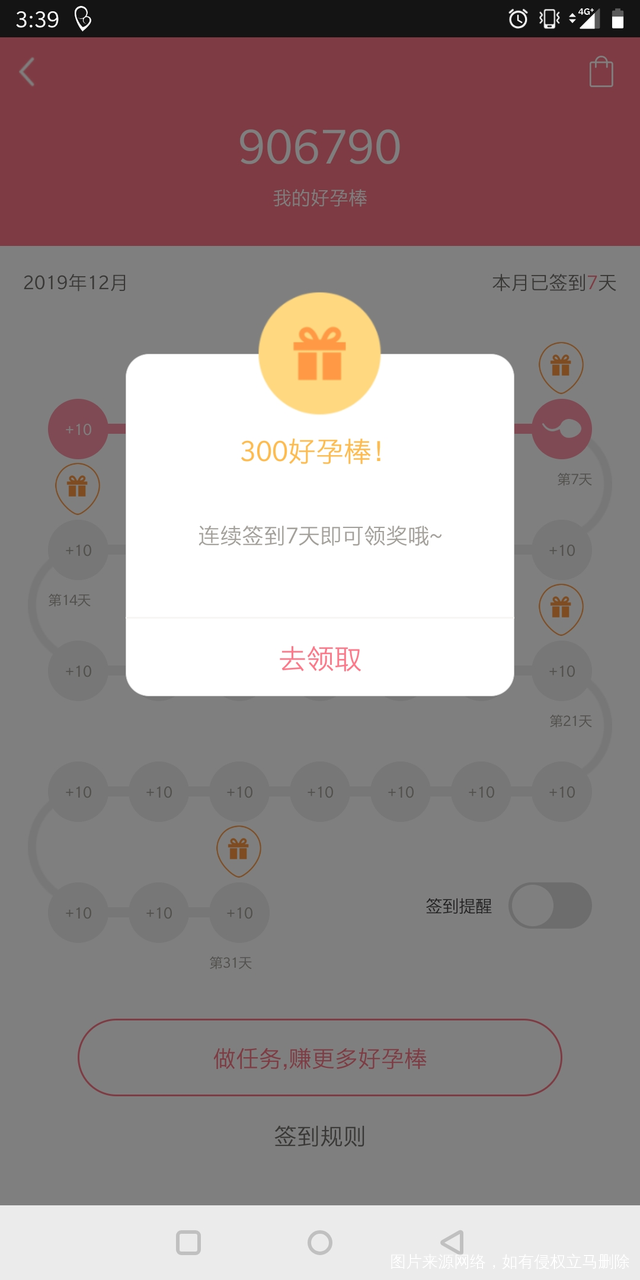Go back using the top-left arrow
640x1280 pixels.
click(x=28, y=72)
